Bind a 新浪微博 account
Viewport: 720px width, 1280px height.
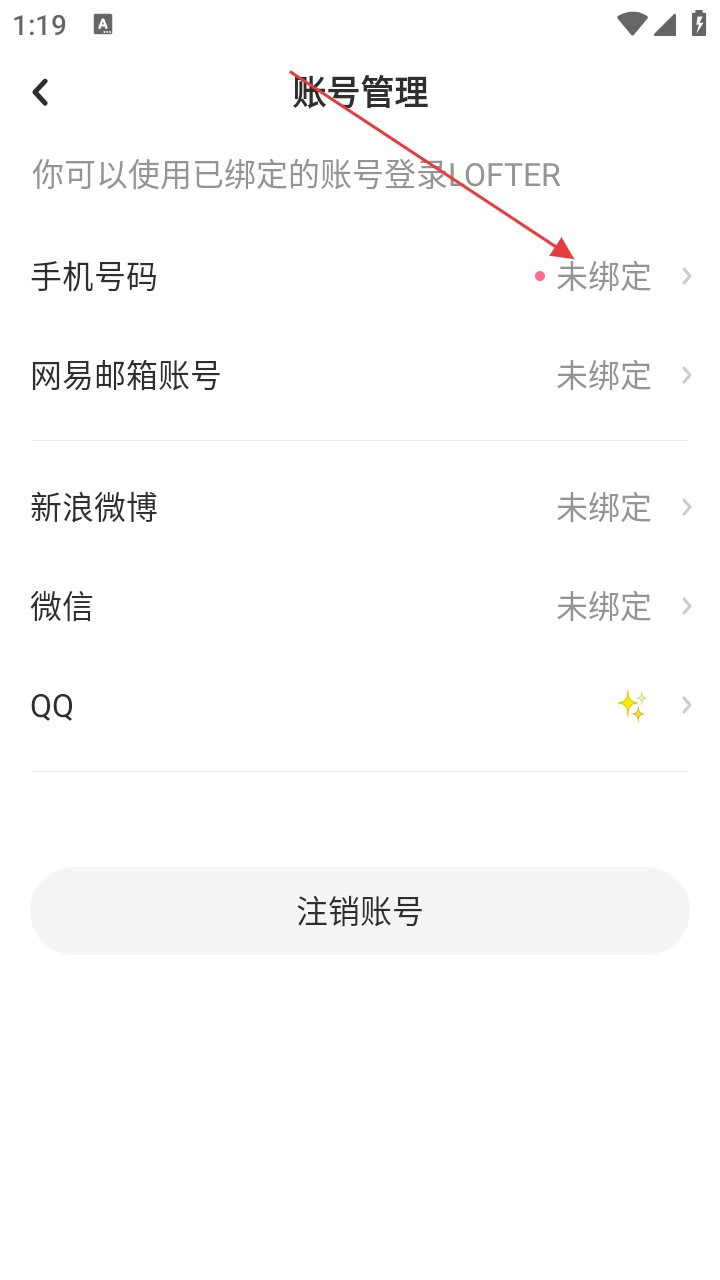click(x=360, y=507)
